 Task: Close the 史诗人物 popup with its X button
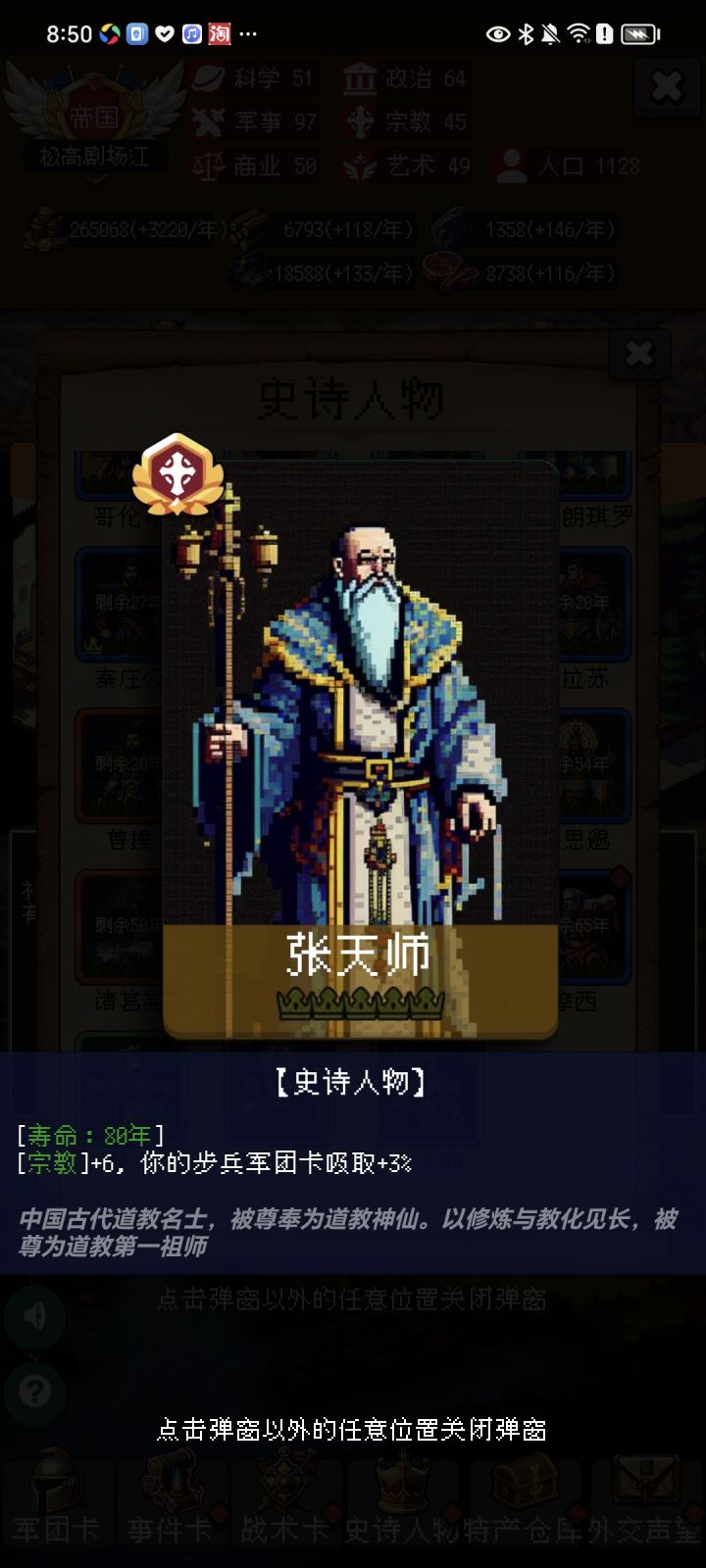tap(639, 354)
